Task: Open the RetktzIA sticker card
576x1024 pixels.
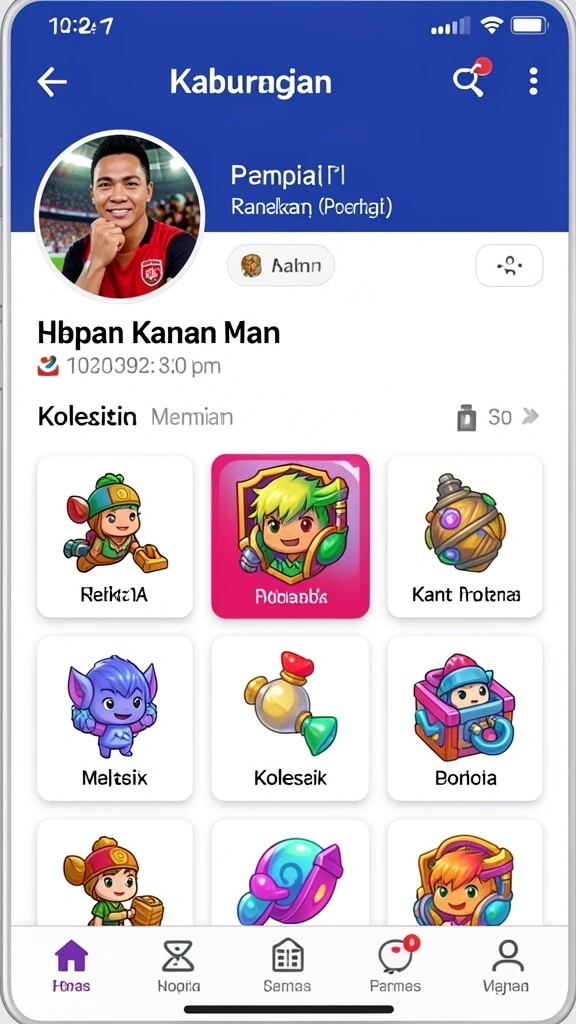Action: click(115, 536)
